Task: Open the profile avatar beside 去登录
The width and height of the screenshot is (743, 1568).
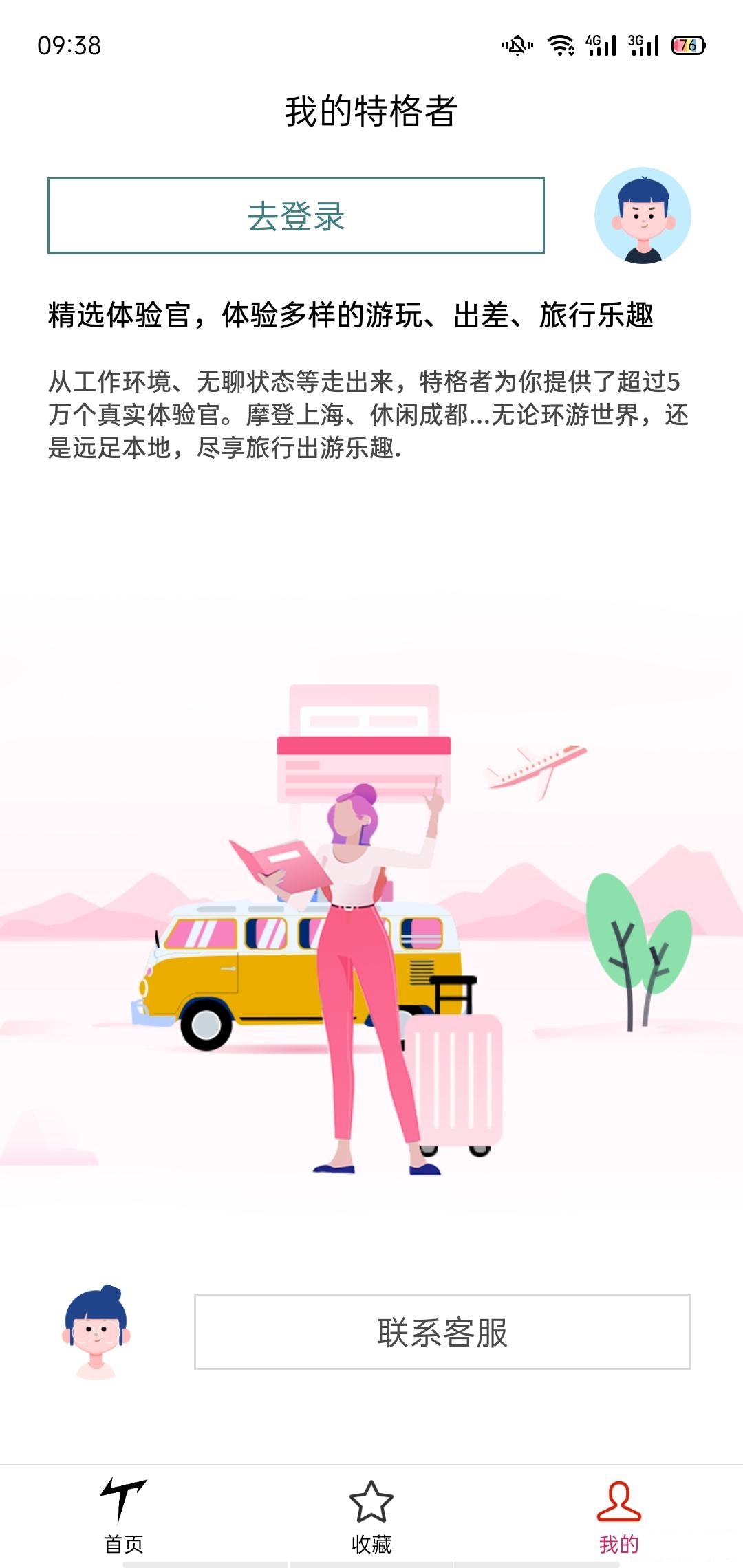Action: tap(643, 215)
